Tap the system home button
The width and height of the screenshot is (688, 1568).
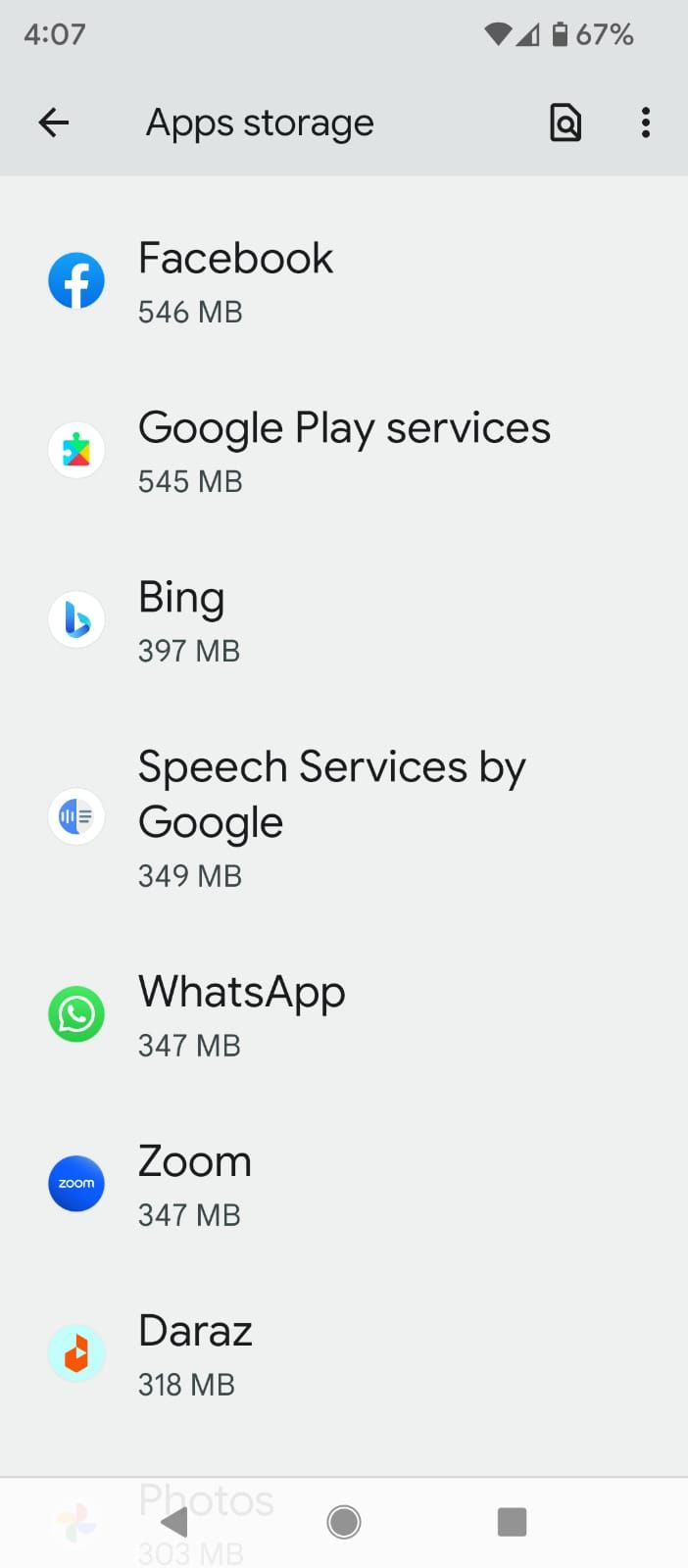pyautogui.click(x=344, y=1522)
